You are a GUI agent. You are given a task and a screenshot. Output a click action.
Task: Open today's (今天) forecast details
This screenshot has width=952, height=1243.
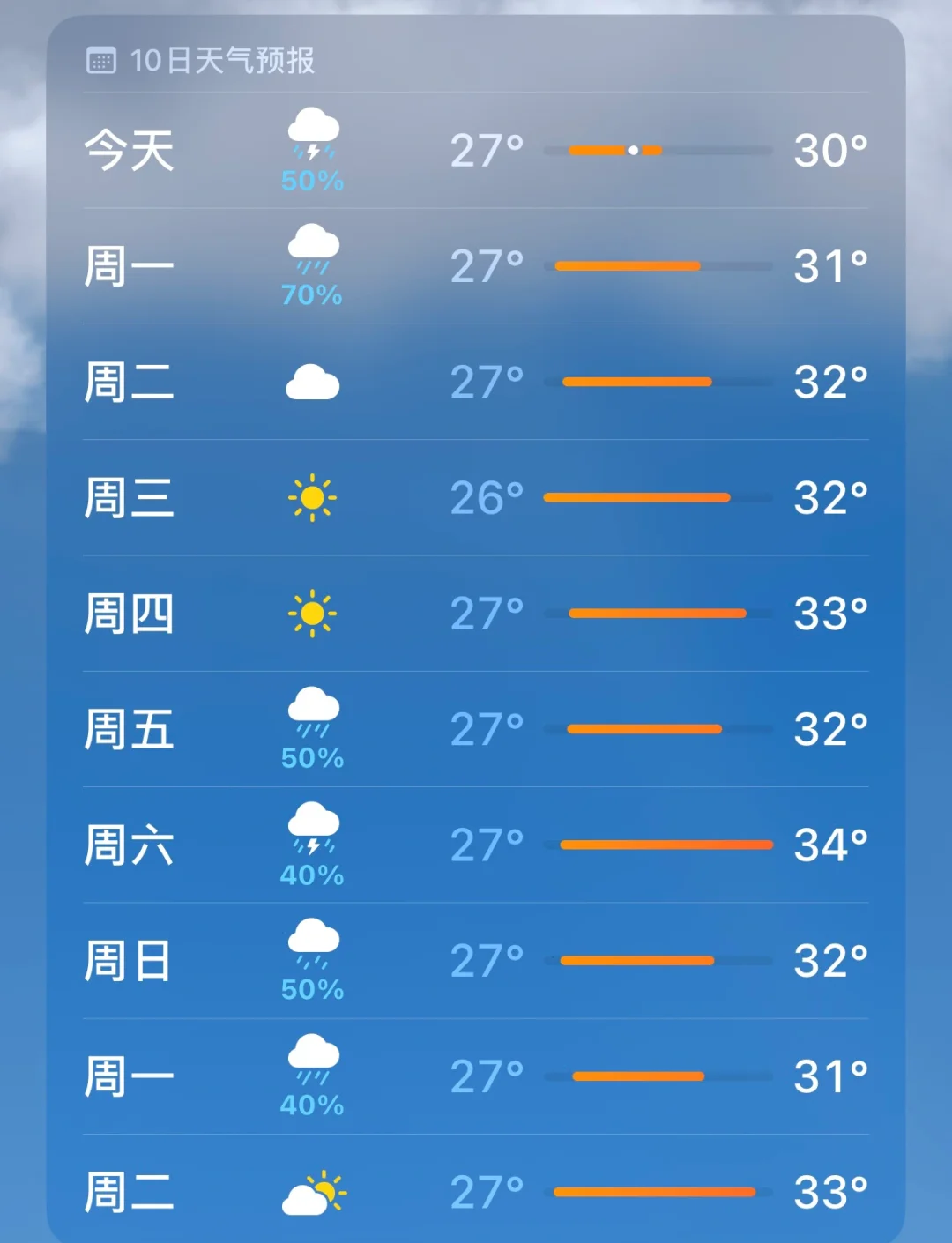tap(476, 151)
